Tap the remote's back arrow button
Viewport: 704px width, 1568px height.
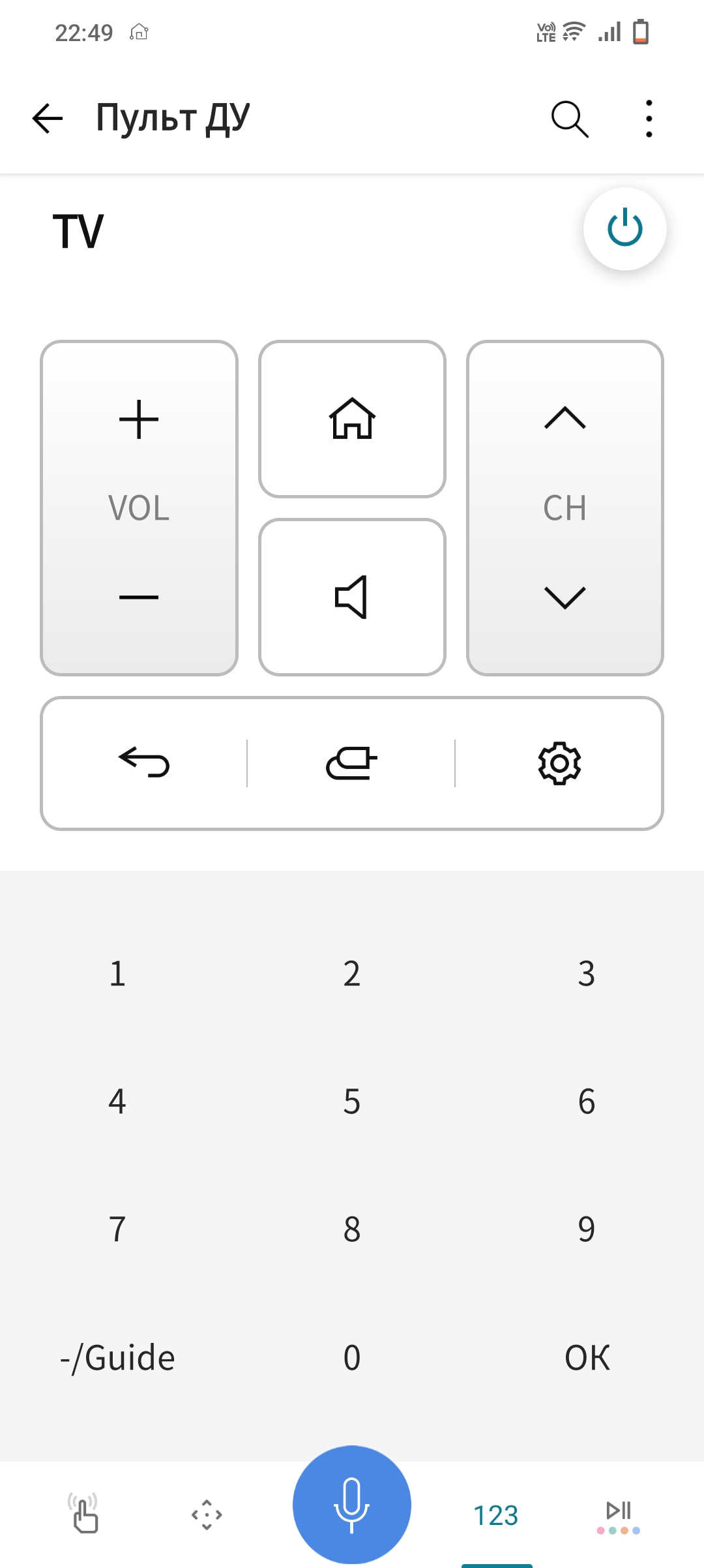click(144, 762)
